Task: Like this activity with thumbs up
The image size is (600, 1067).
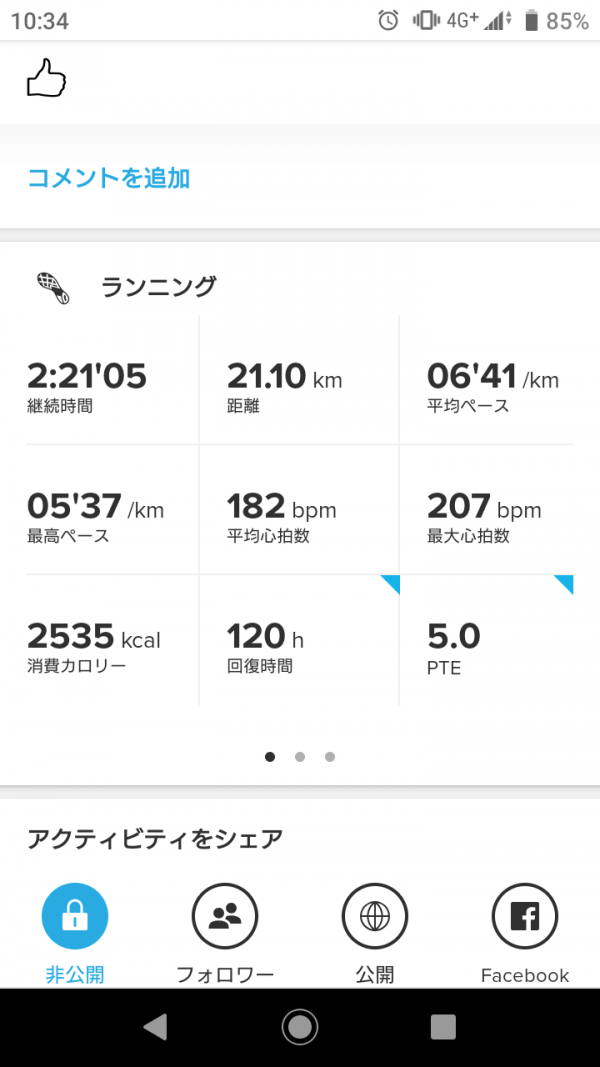Action: click(46, 78)
